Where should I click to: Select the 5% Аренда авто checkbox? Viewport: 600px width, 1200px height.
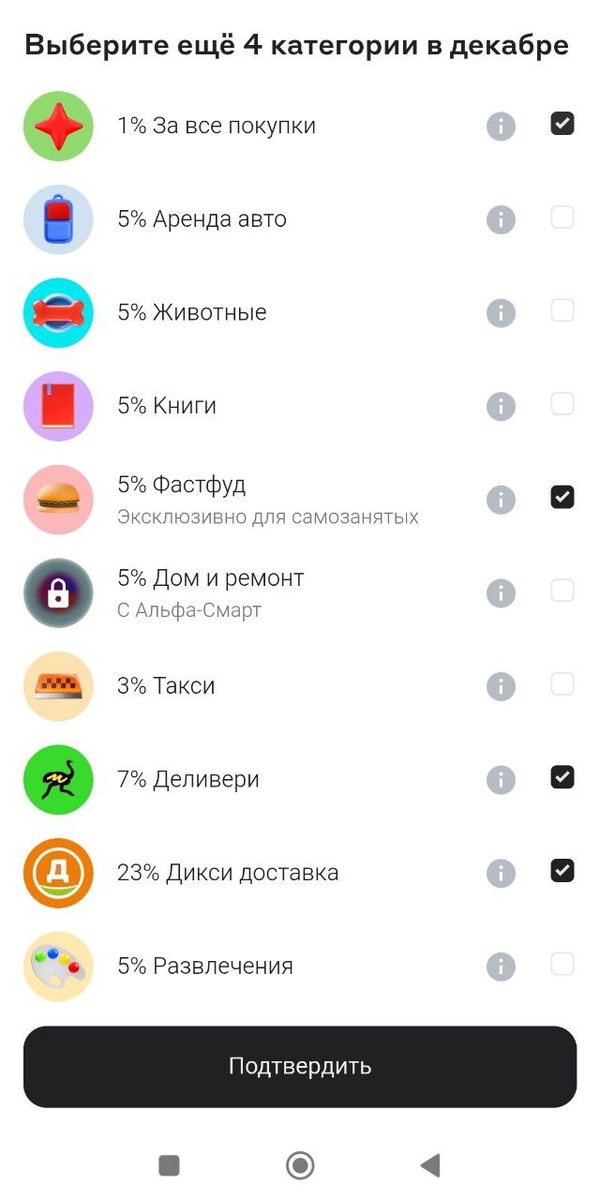click(562, 217)
